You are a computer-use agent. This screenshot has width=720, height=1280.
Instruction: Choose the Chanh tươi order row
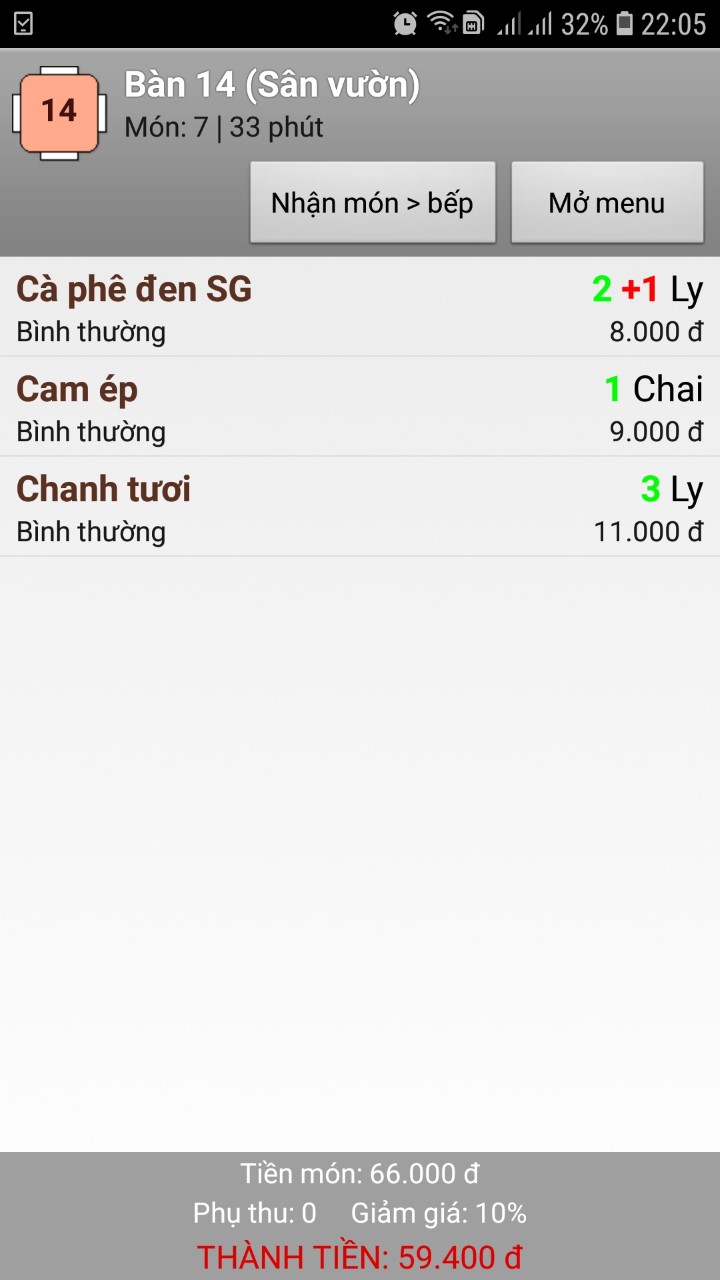tap(360, 507)
